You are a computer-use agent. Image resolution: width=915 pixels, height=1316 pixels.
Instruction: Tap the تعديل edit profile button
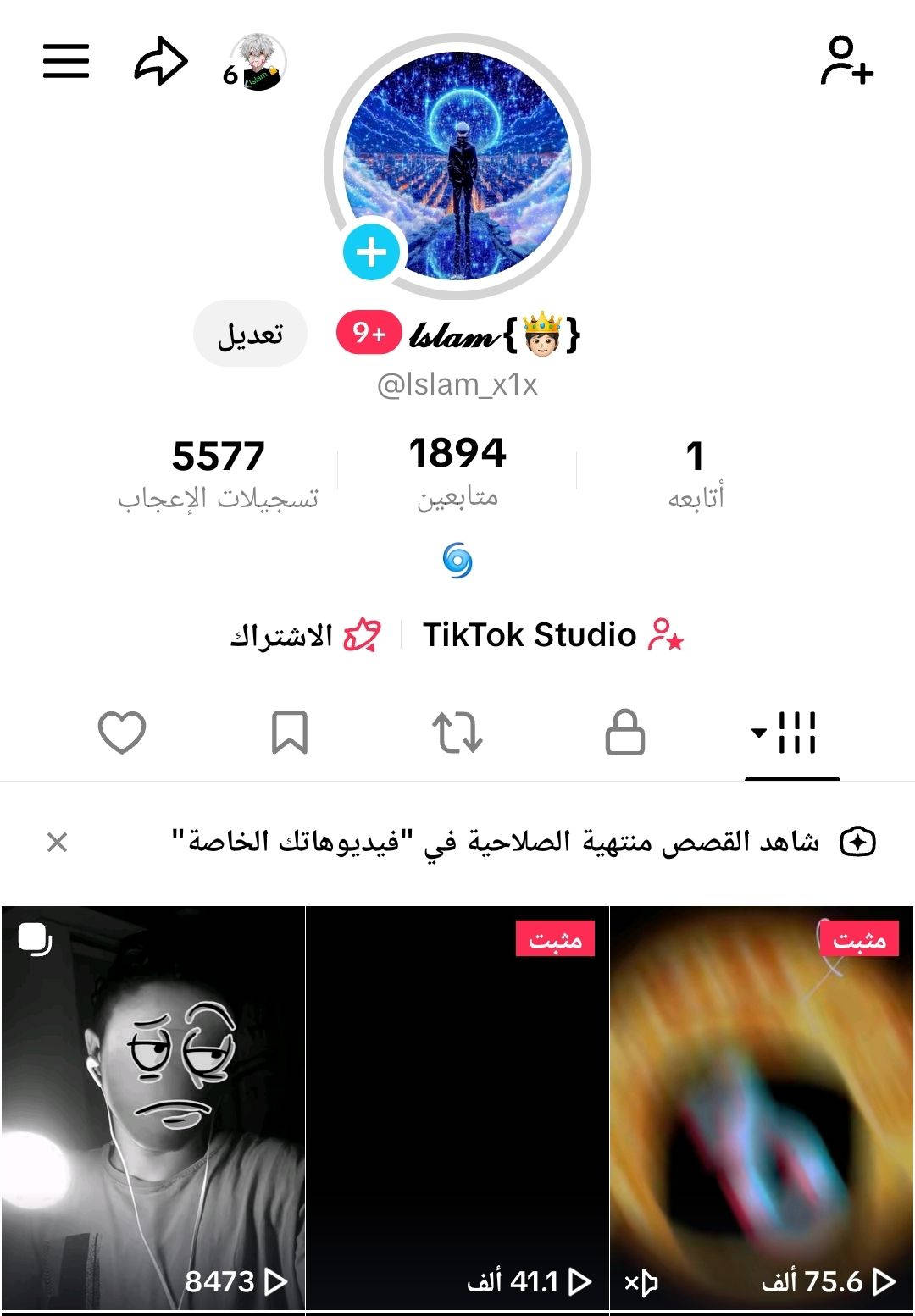(x=250, y=335)
